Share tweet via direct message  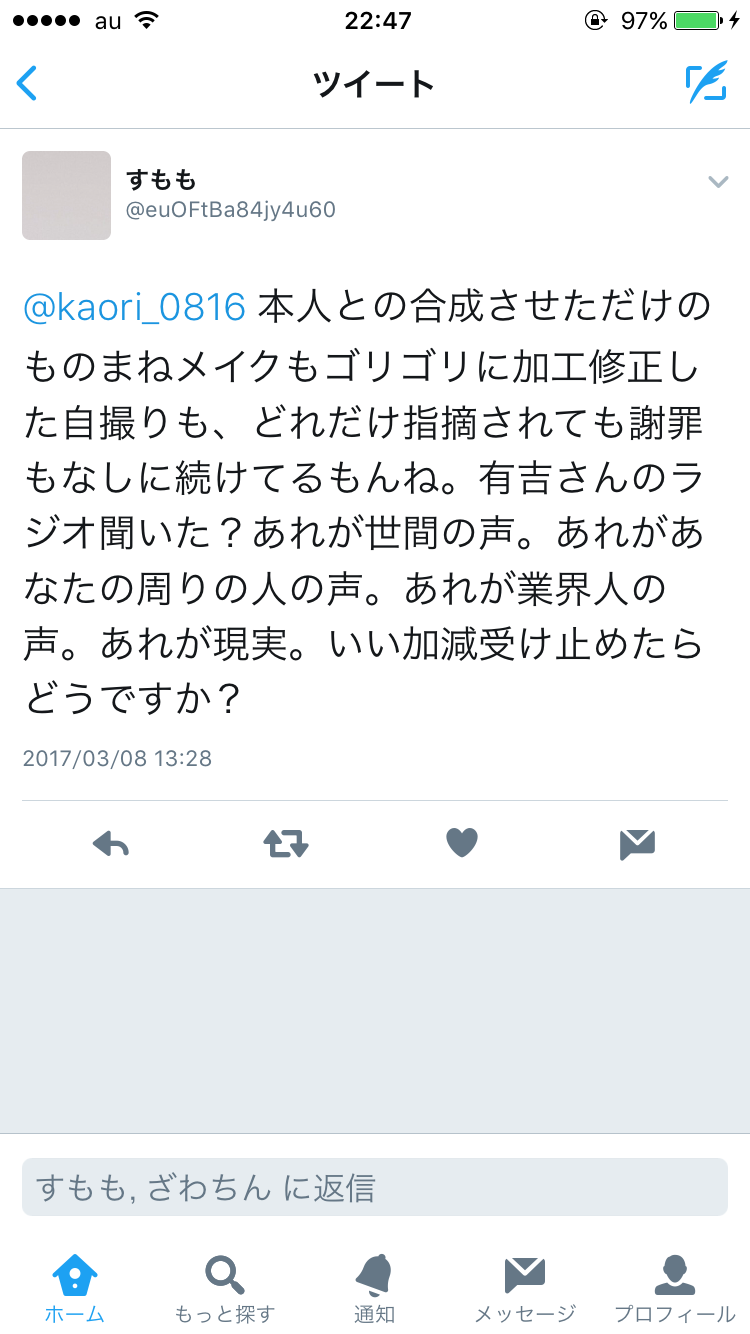click(636, 845)
